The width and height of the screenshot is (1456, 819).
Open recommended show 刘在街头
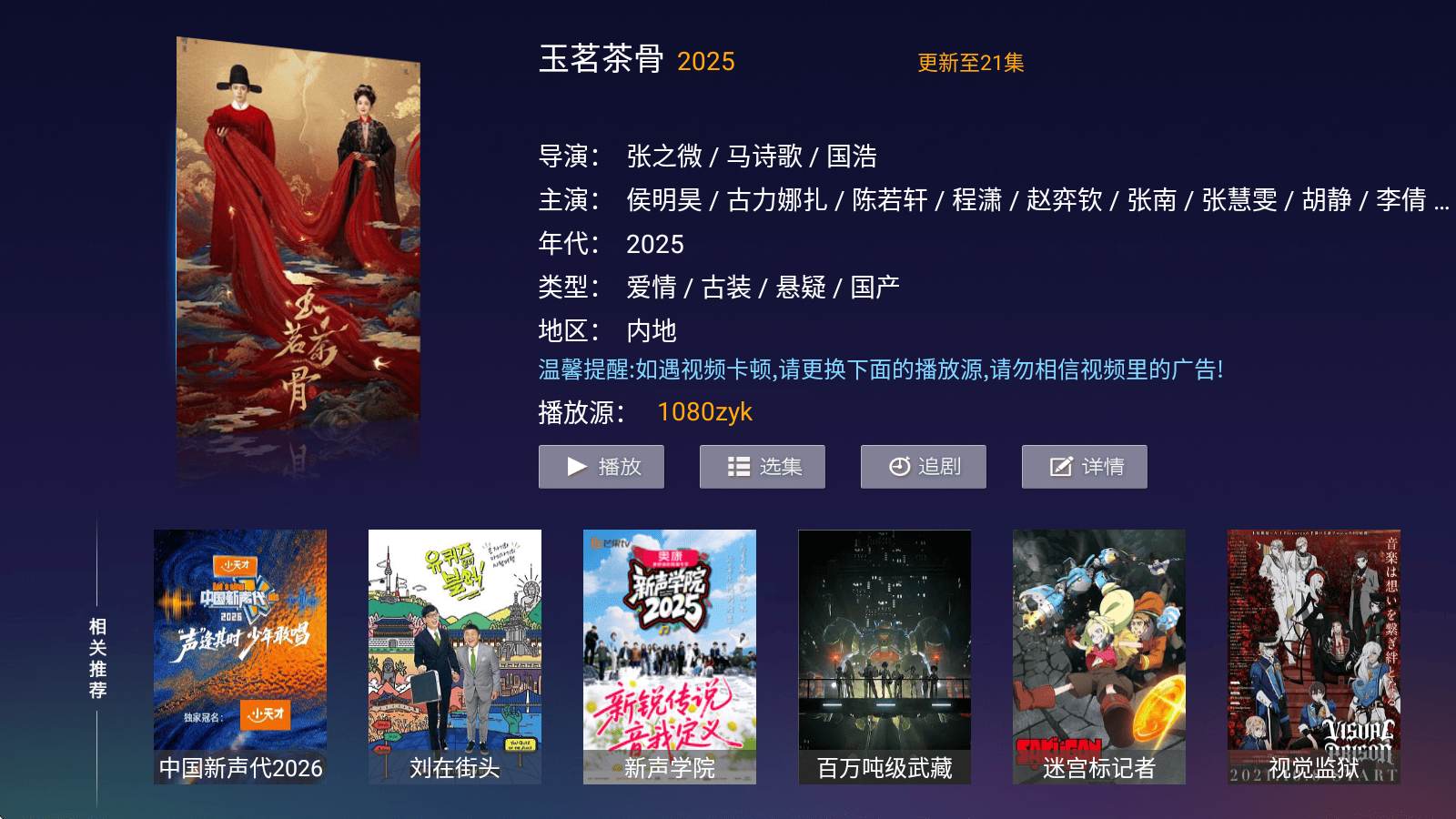[455, 656]
